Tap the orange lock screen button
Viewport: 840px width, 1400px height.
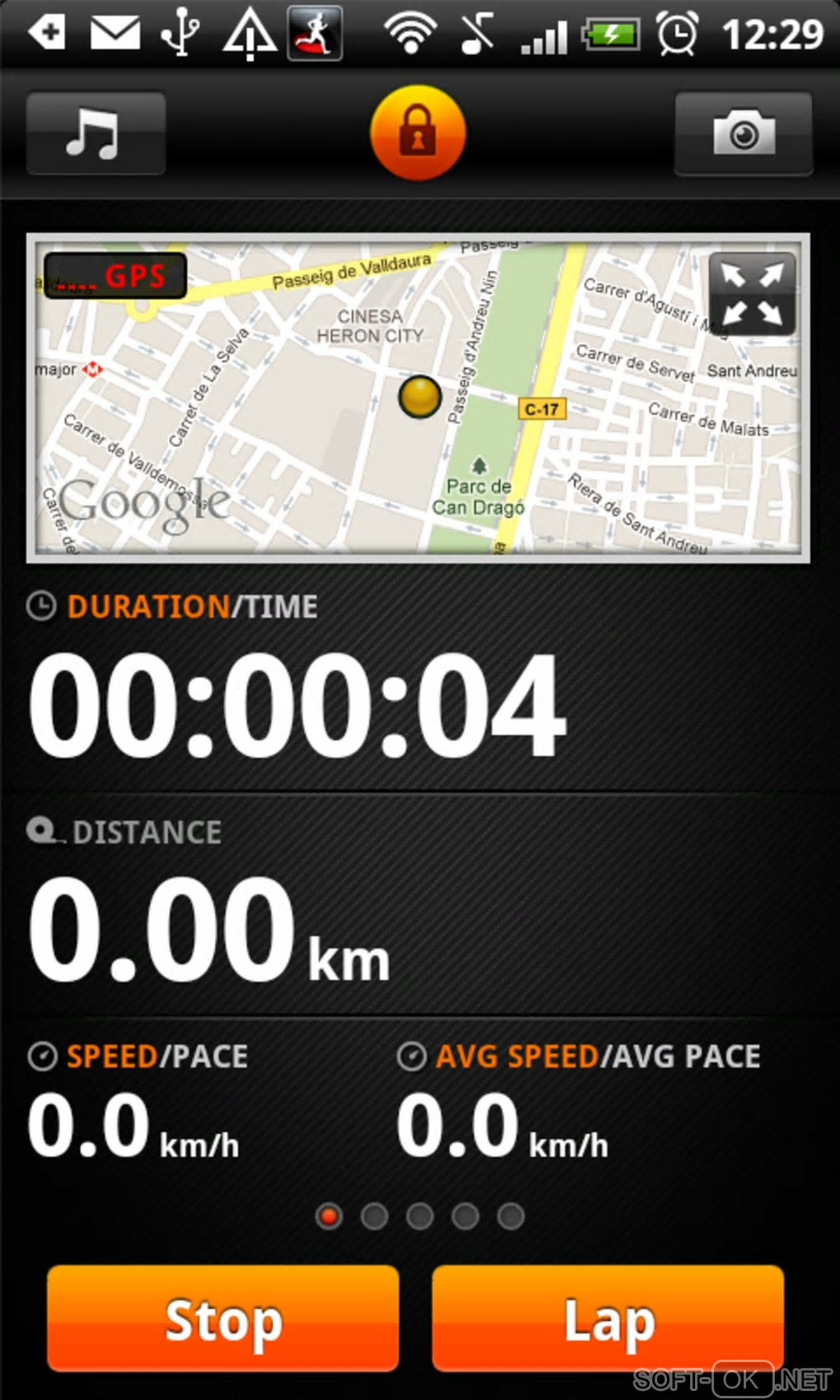(418, 133)
